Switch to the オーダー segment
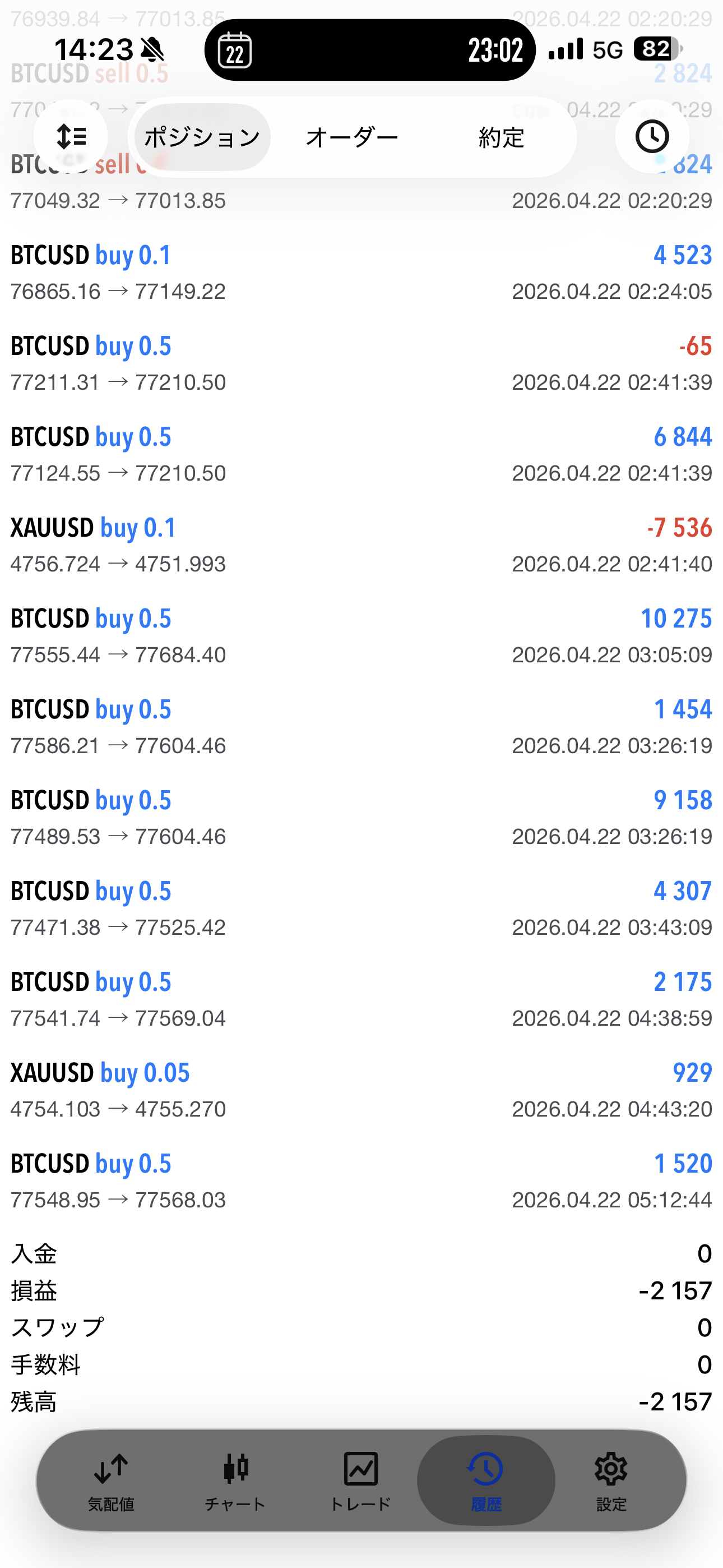Screen dimensions: 723x1568 click(352, 137)
